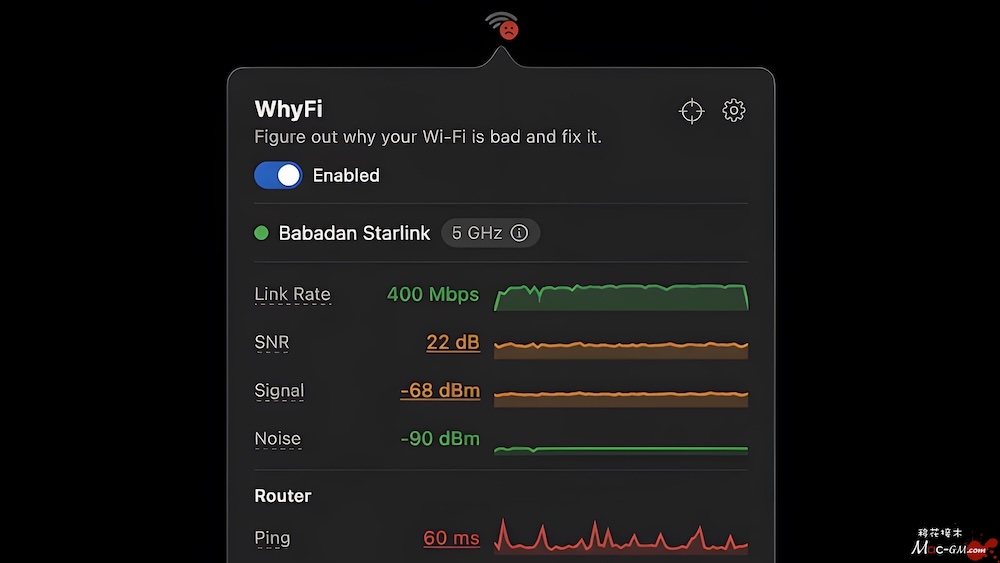1000x563 pixels.
Task: Tap the WhyFi Wi-Fi menu bar icon
Action: click(x=503, y=24)
